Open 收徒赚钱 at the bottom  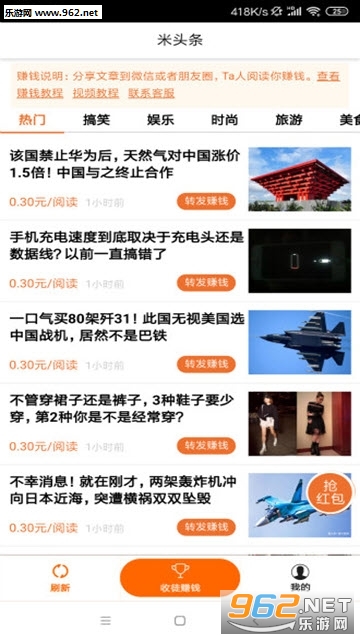point(180,578)
